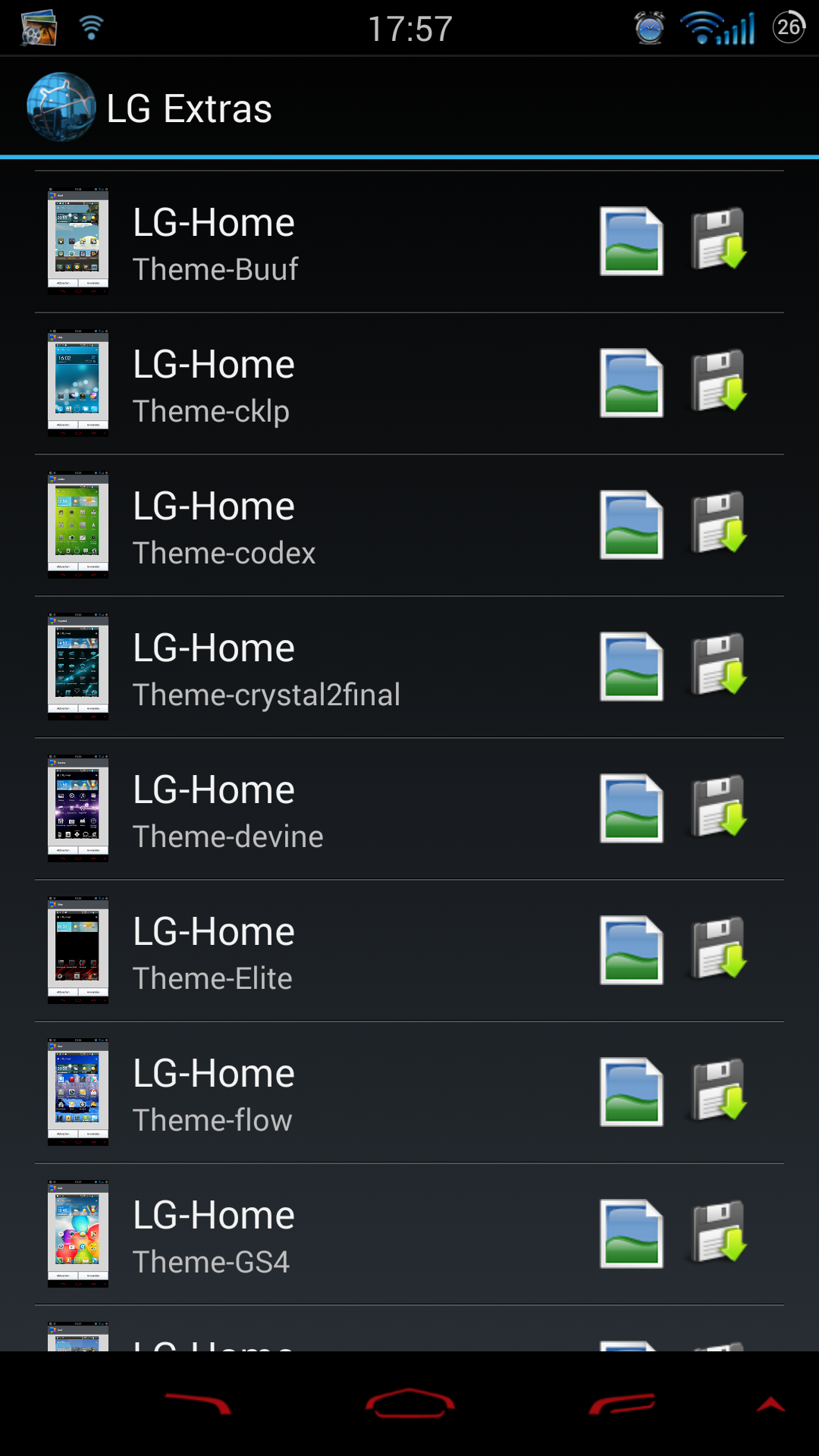
Task: Preview image for Theme-Elite
Action: click(631, 950)
